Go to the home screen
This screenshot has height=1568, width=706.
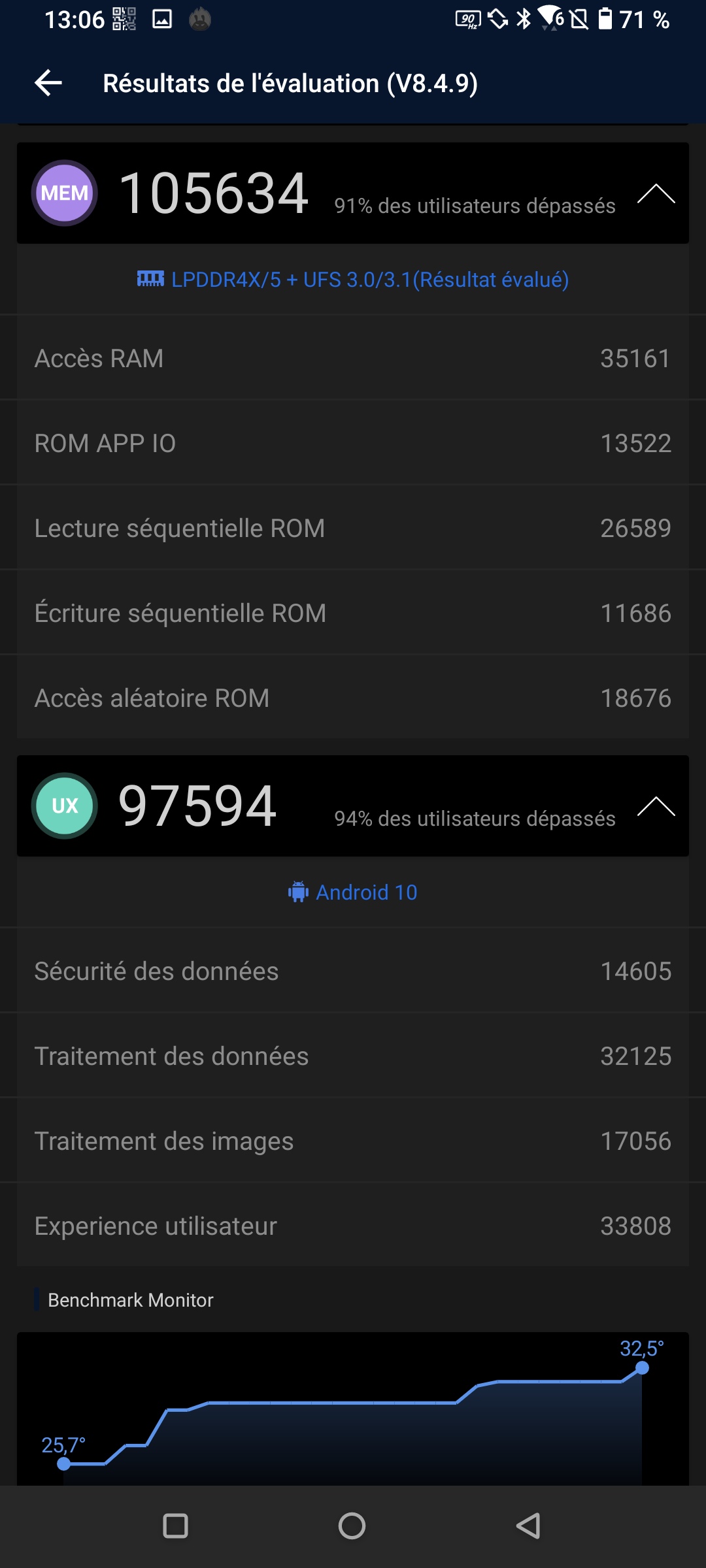(x=352, y=1526)
